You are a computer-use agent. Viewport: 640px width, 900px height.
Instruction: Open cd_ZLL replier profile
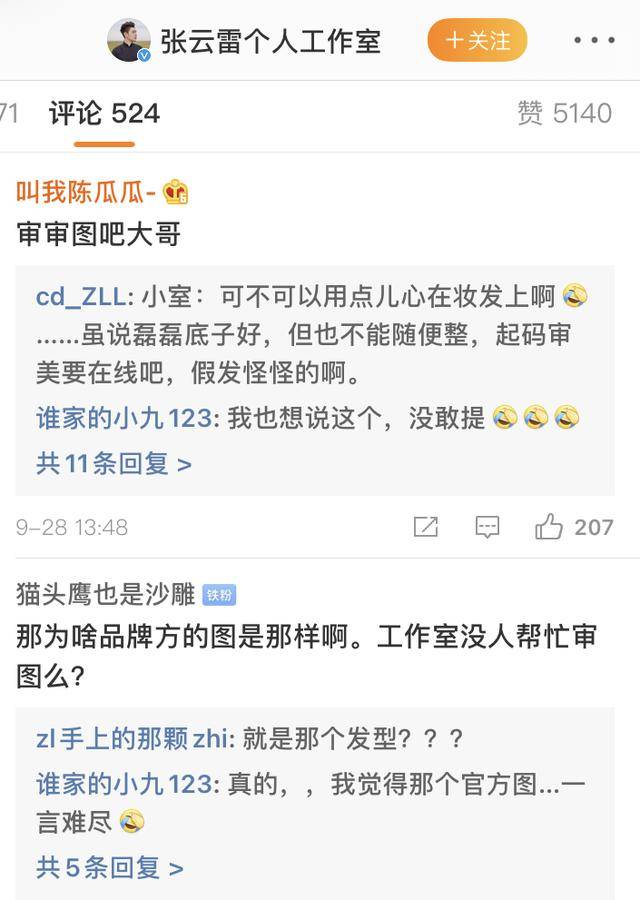click(x=81, y=297)
